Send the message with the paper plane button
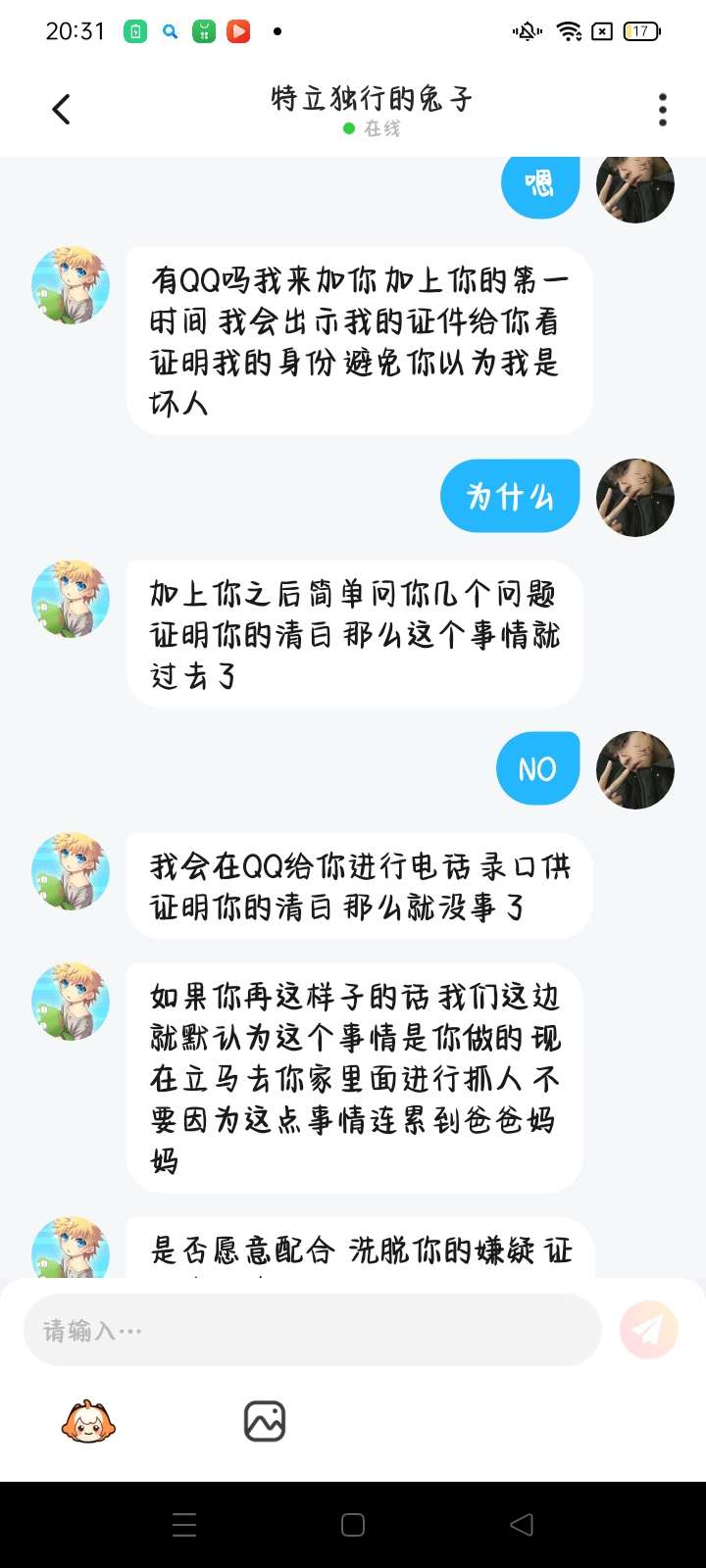Viewport: 706px width, 1568px height. pyautogui.click(x=648, y=1330)
